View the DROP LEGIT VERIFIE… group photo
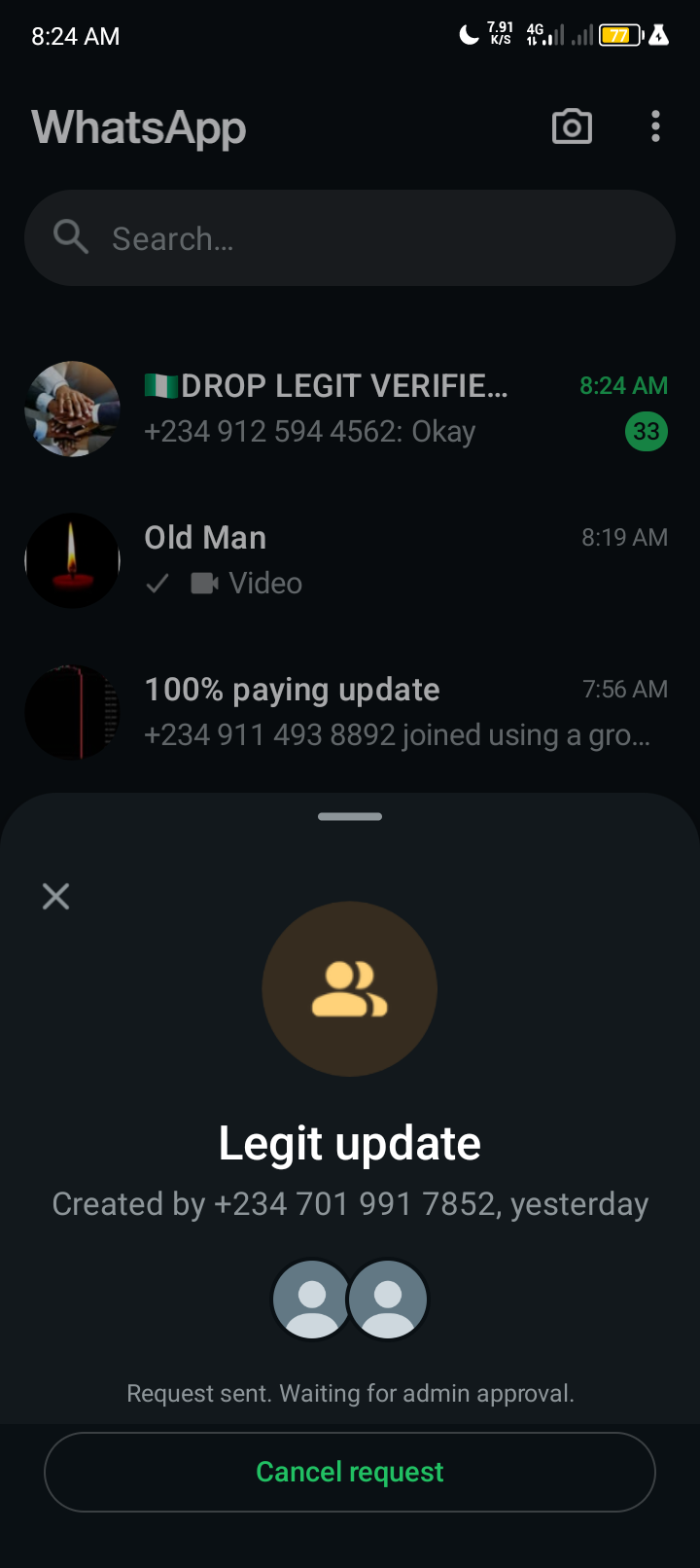The image size is (700, 1568). click(x=72, y=409)
